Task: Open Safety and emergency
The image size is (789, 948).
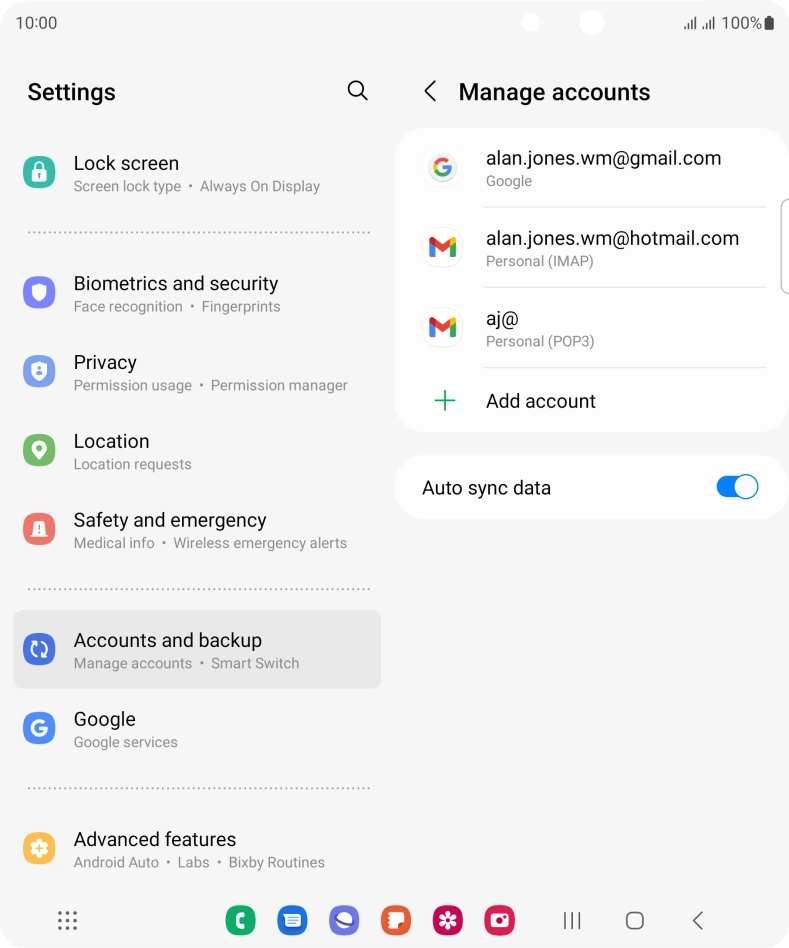Action: (196, 530)
